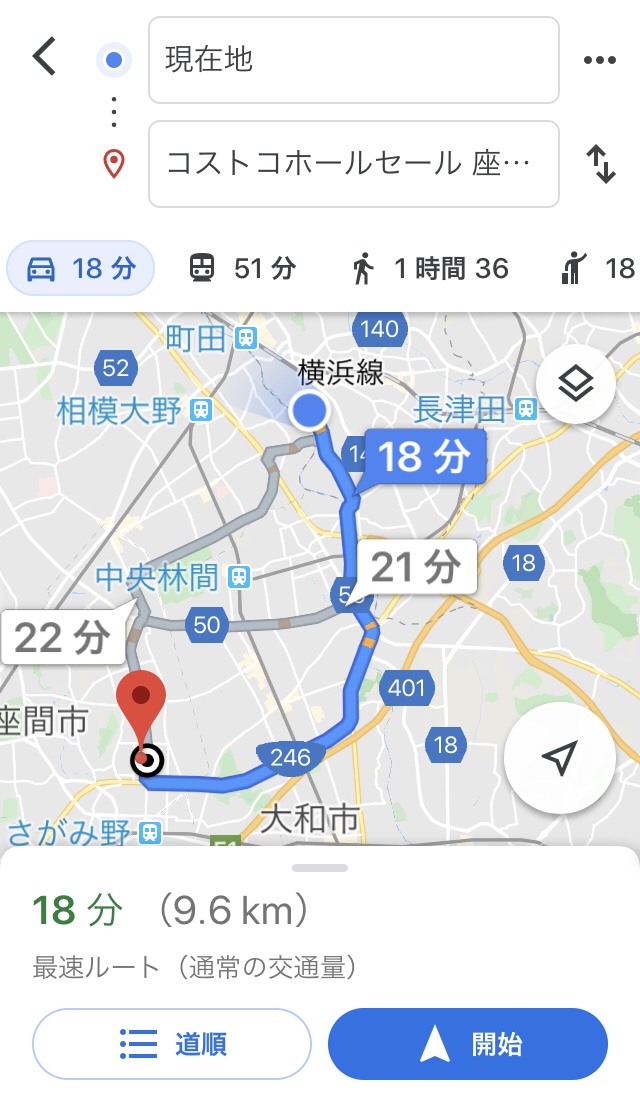Start navigation with 開始 button
This screenshot has height=1104, width=640.
point(468,1044)
